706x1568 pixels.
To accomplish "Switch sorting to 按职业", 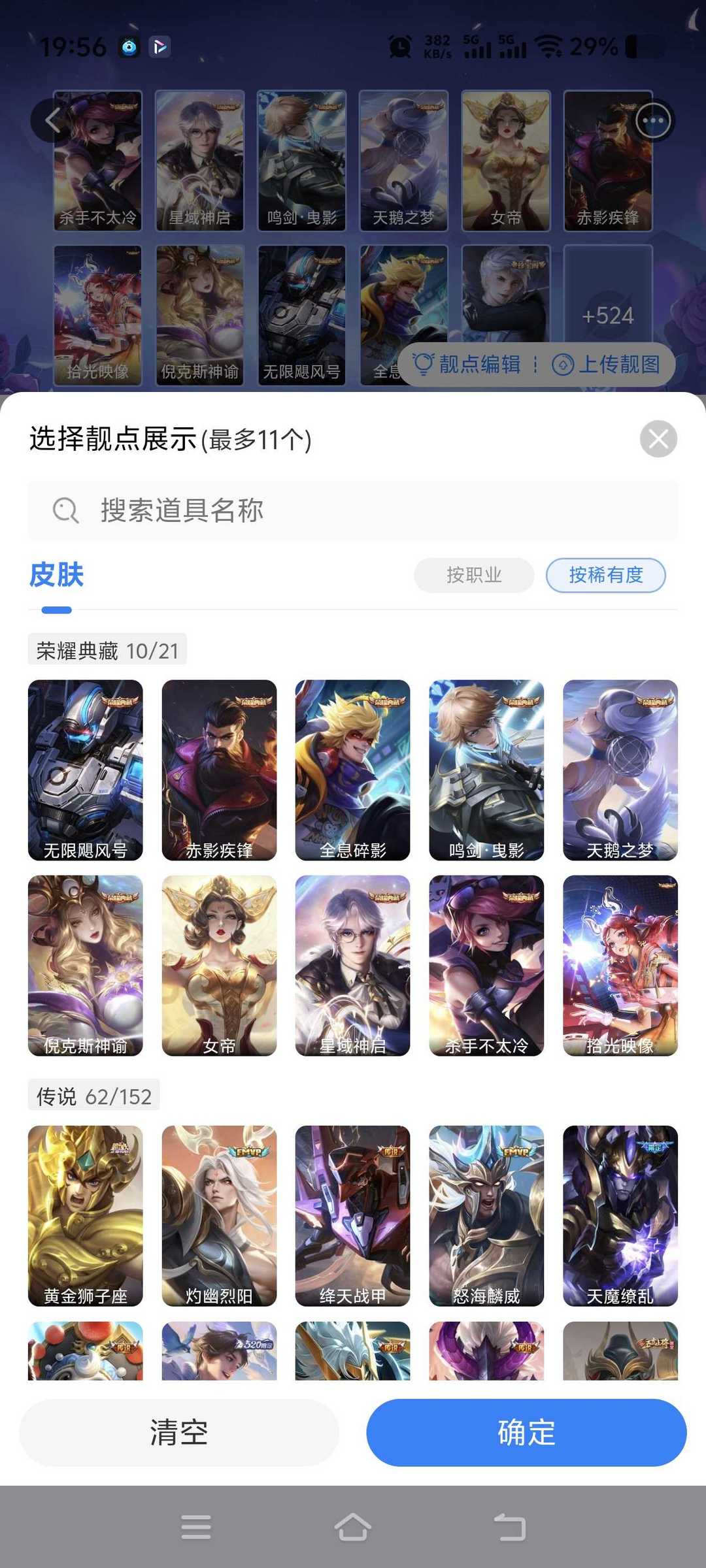I will [x=473, y=576].
